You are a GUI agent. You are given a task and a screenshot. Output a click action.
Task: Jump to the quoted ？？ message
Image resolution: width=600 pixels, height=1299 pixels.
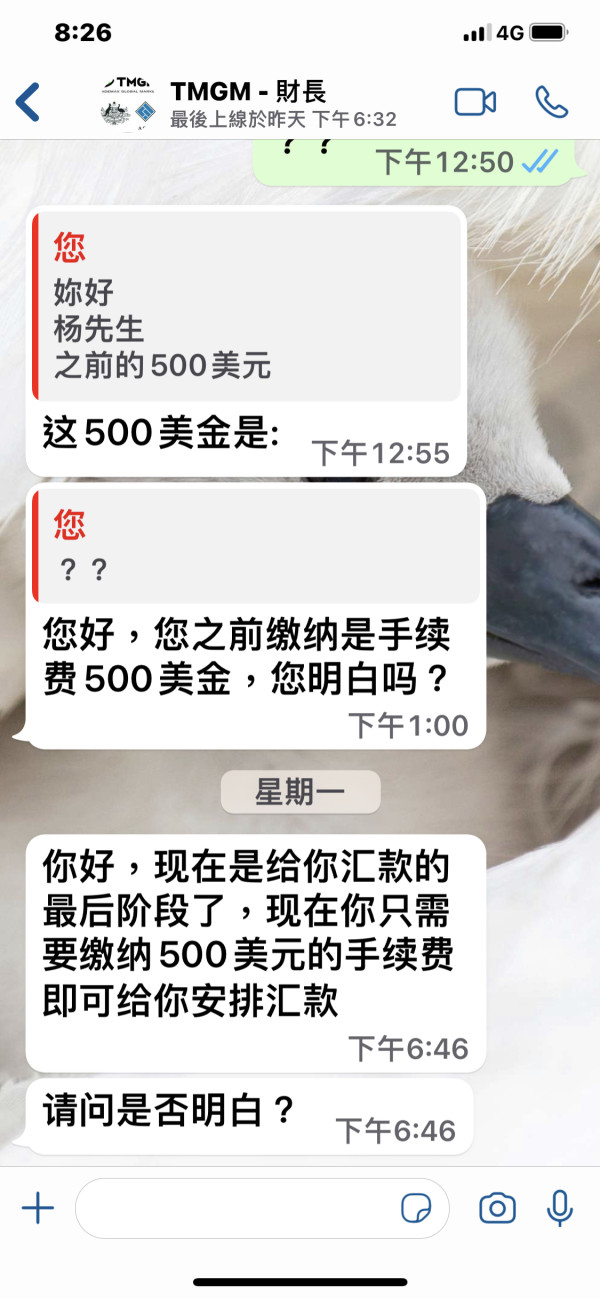coord(258,547)
